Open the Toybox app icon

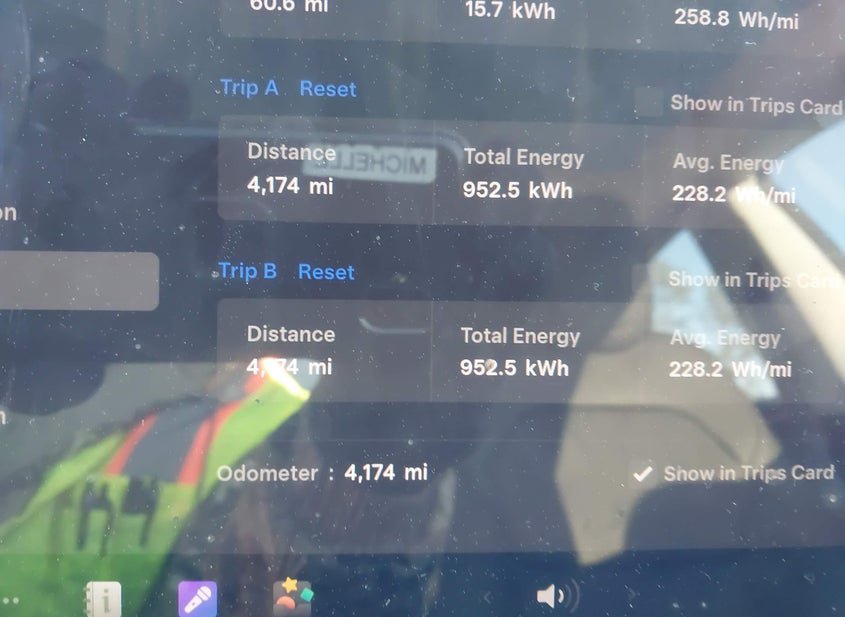coord(292,597)
